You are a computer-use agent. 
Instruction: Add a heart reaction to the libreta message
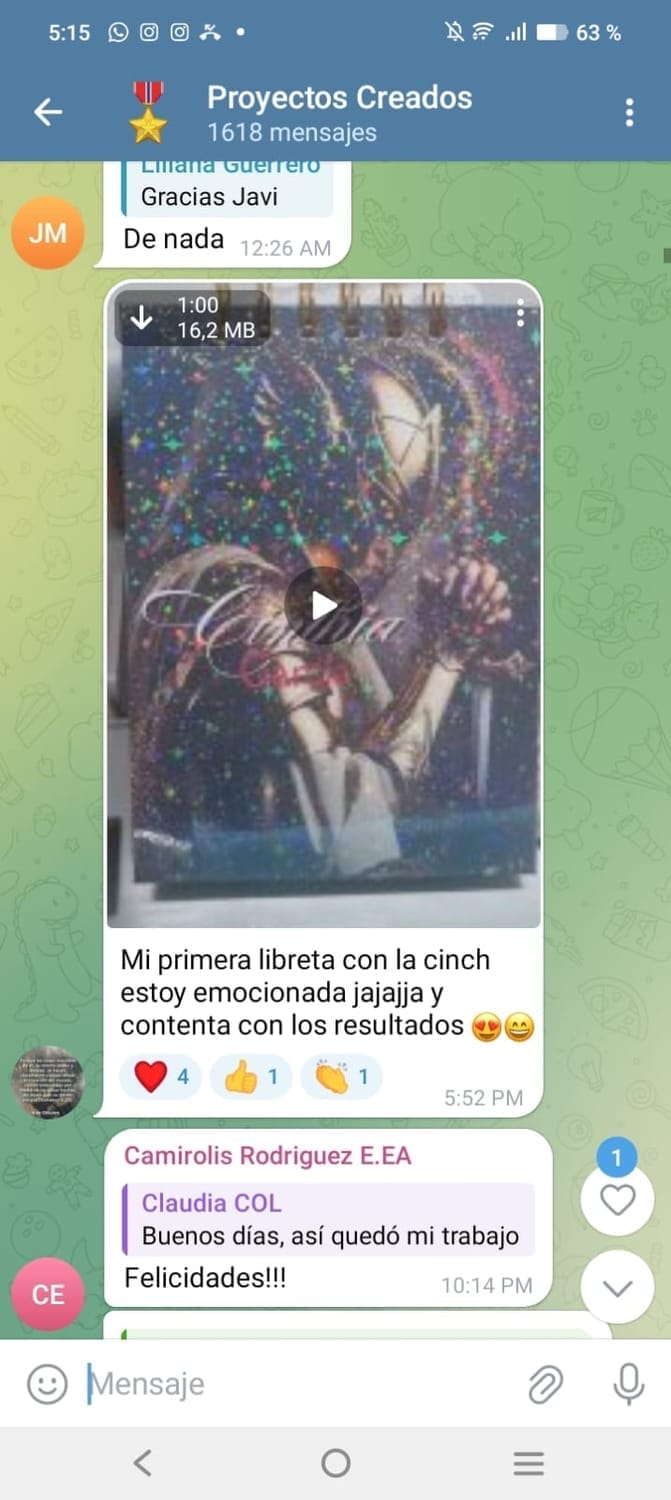click(x=160, y=1077)
